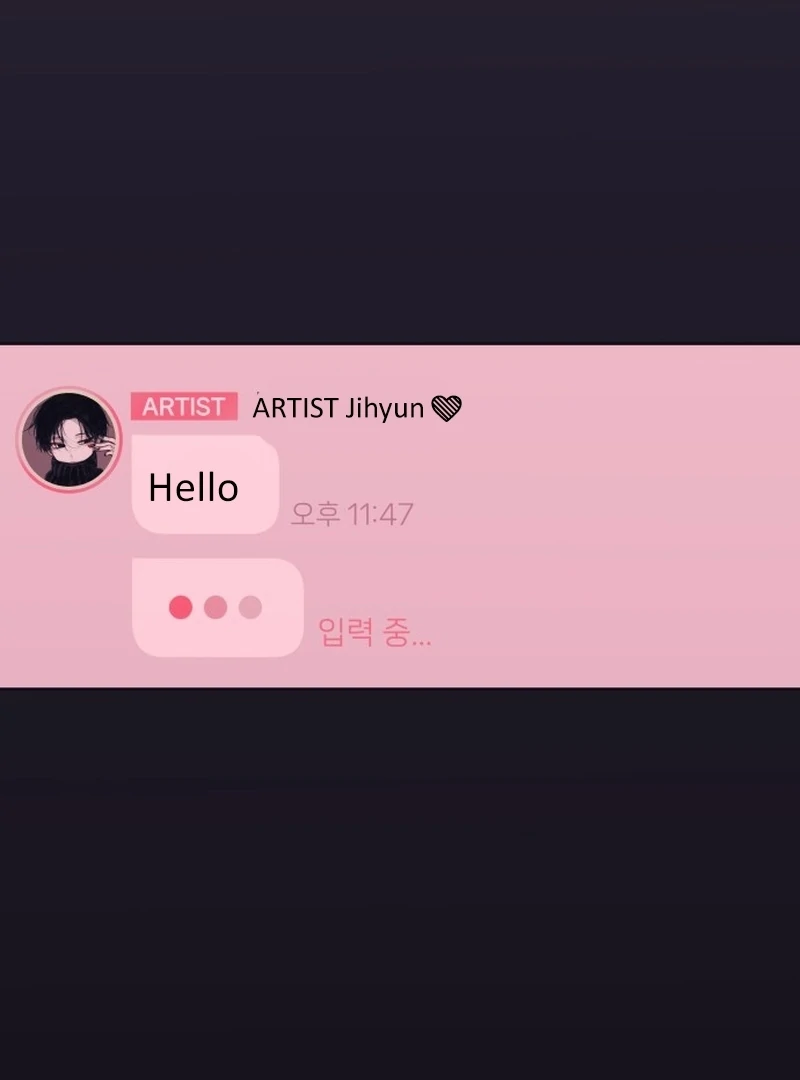The height and width of the screenshot is (1080, 800).
Task: Collapse the typing message preview
Action: 217,607
